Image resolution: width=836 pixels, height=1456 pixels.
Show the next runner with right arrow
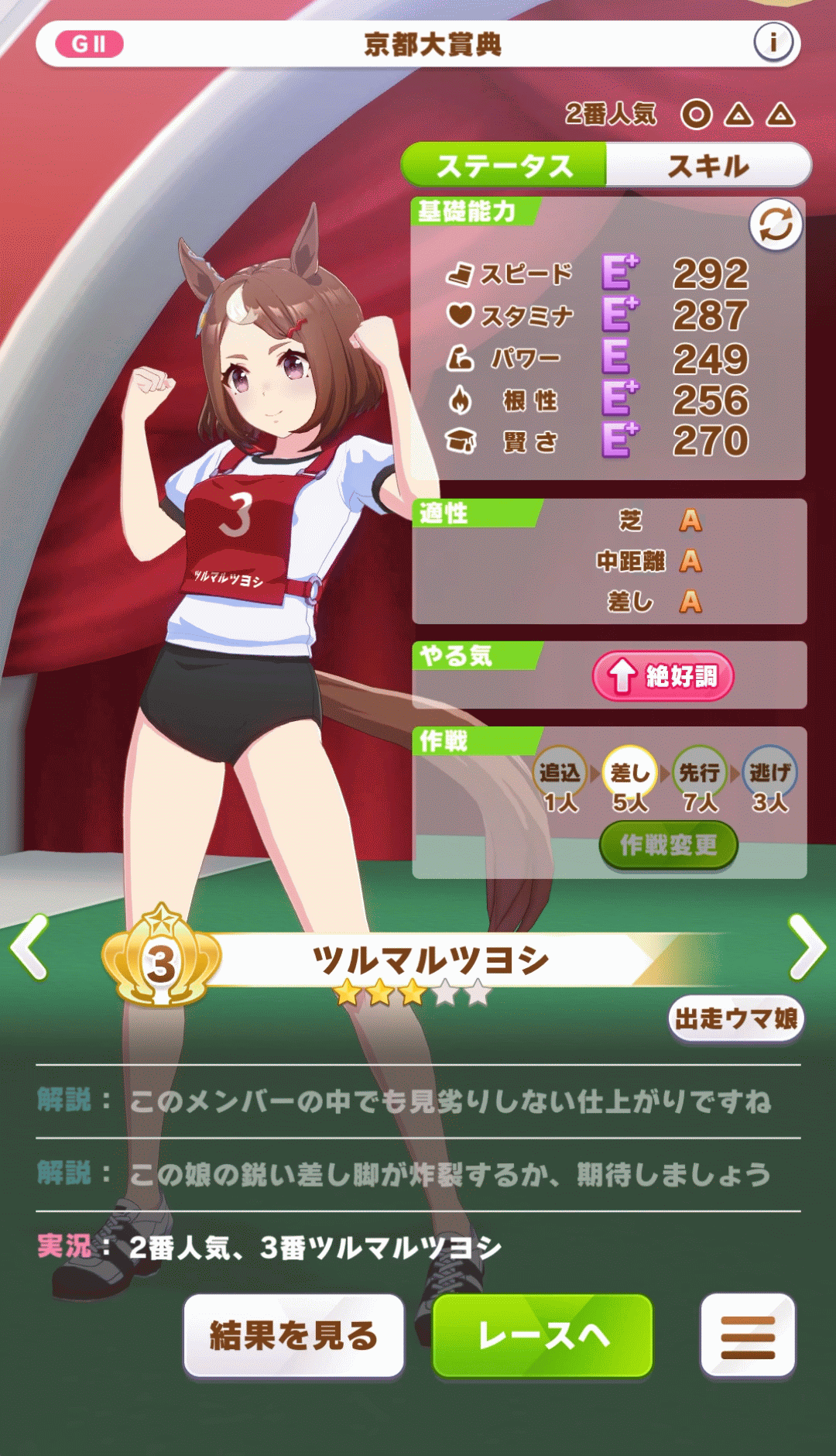(x=807, y=946)
